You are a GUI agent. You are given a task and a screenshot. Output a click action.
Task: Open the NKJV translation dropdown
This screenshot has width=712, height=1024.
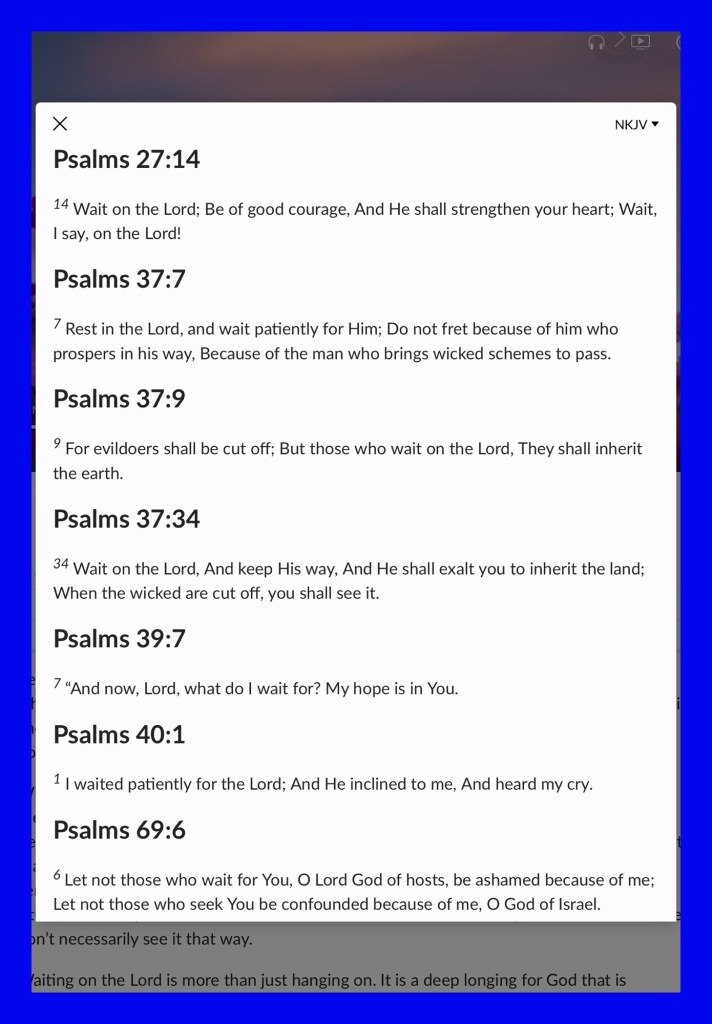coord(636,125)
